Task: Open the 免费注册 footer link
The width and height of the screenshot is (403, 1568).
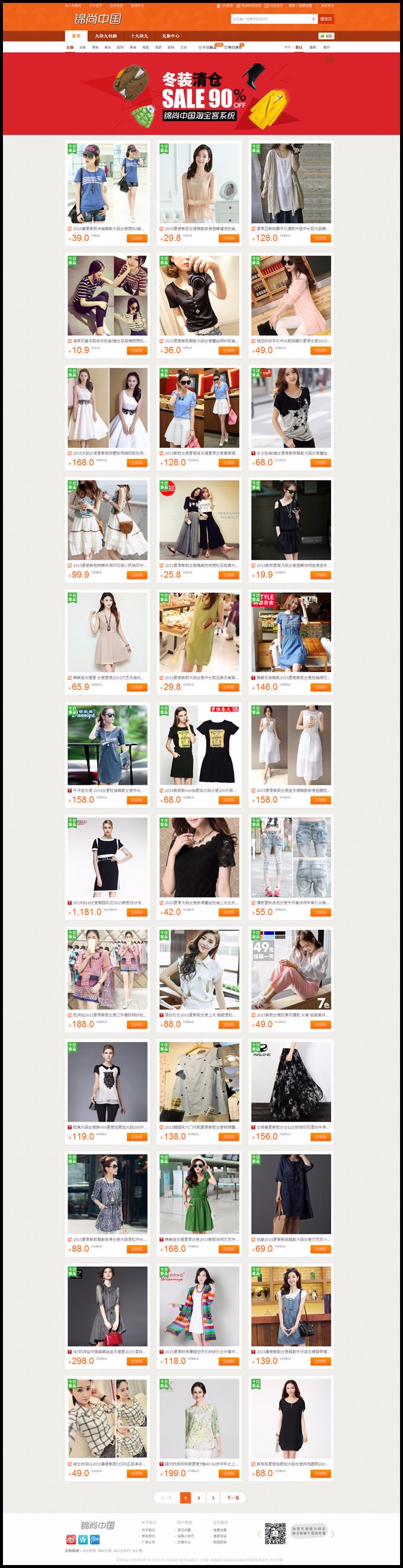Action: tap(220, 1529)
